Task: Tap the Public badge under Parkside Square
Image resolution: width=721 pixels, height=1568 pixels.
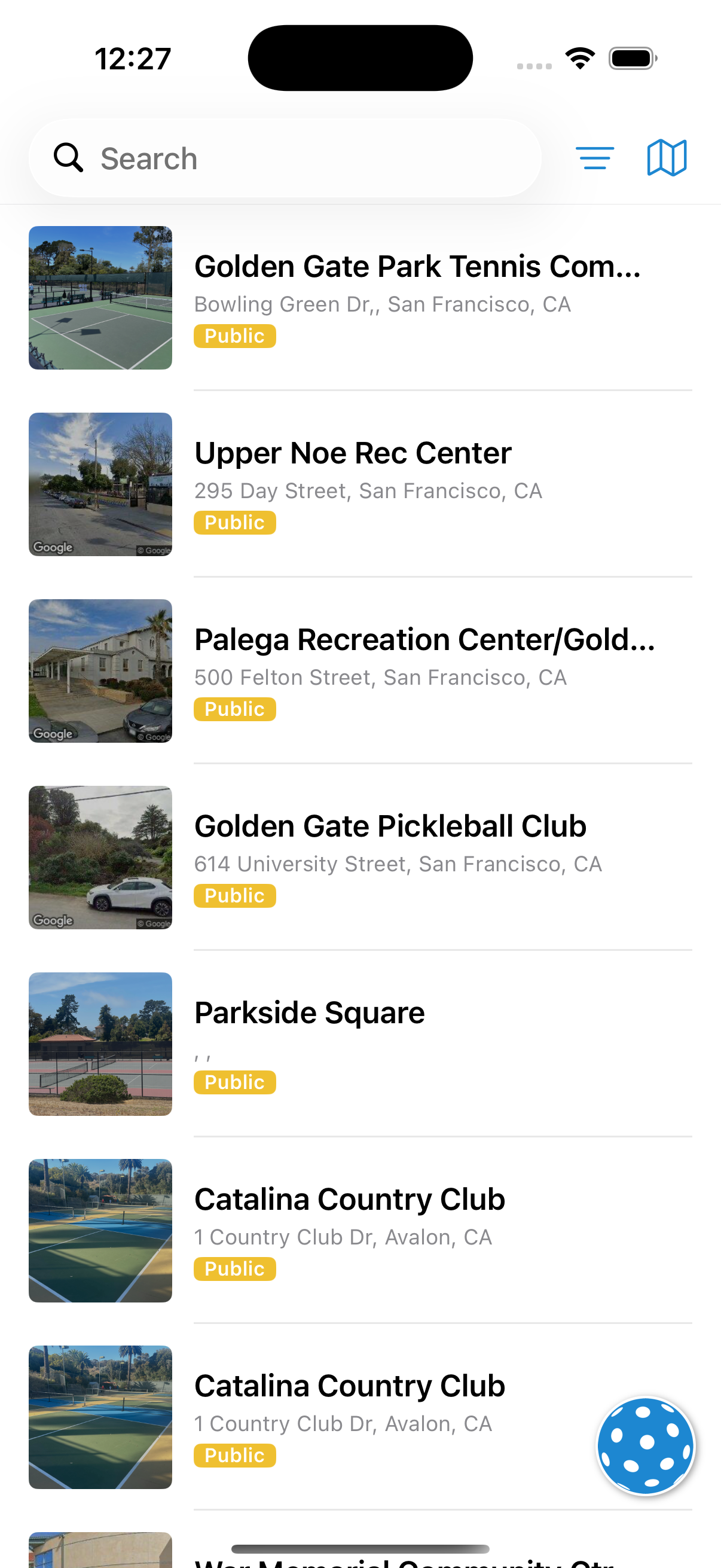Action: point(234,1082)
